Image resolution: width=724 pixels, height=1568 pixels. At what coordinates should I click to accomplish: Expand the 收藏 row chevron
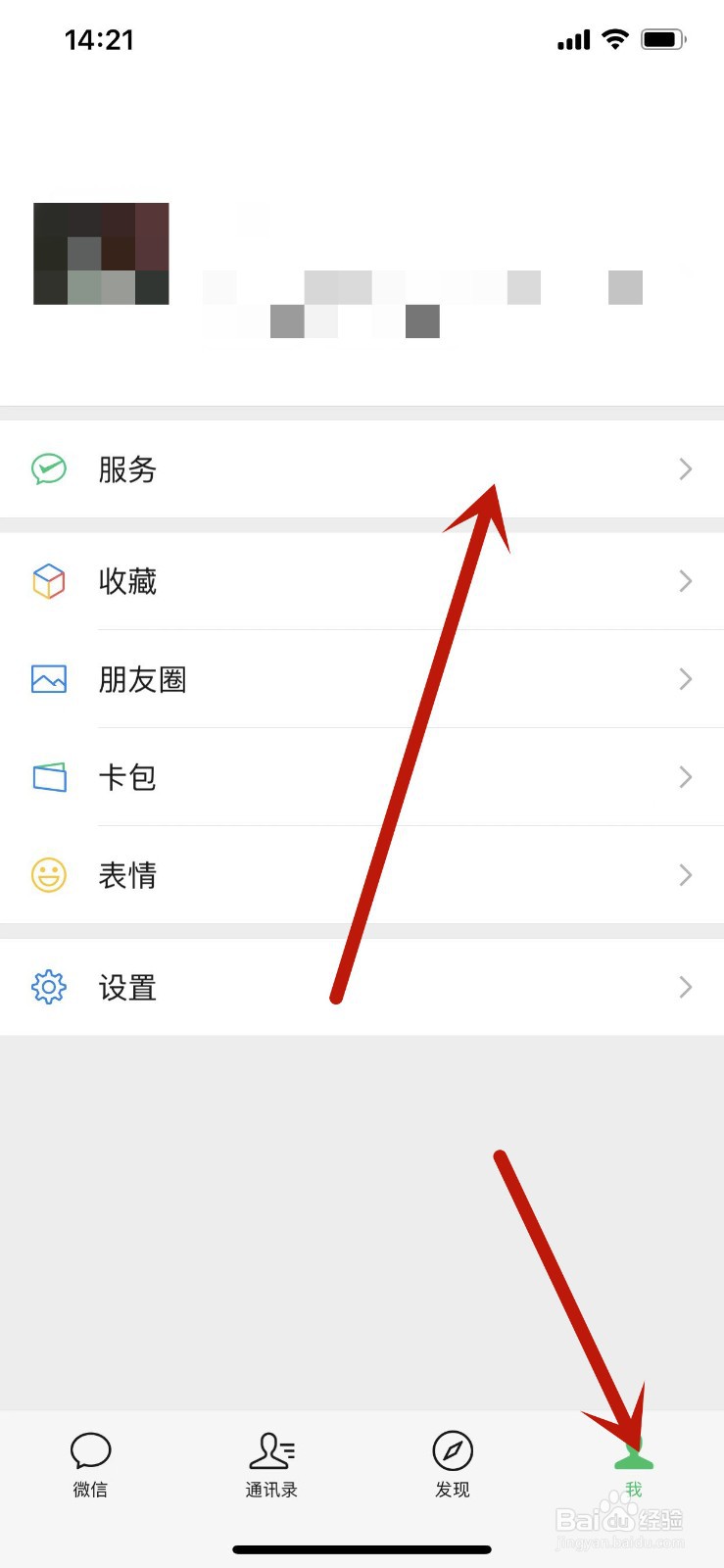point(685,581)
